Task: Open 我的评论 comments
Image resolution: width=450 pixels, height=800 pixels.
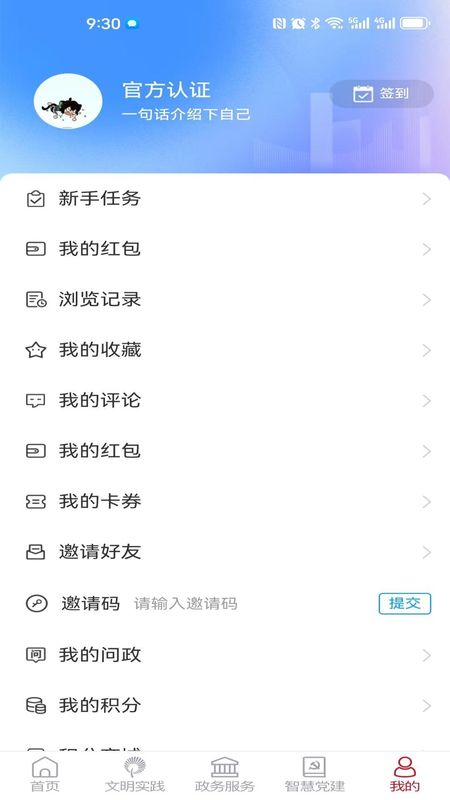Action: (225, 401)
